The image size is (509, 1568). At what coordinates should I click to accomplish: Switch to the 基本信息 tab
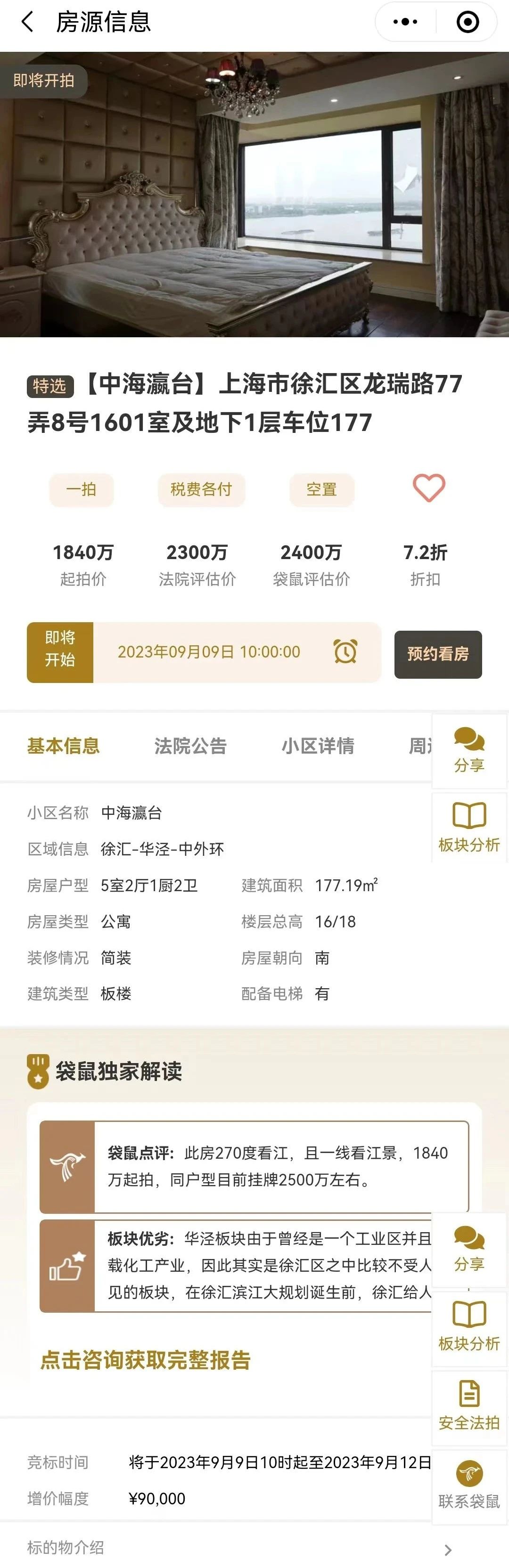[x=63, y=746]
